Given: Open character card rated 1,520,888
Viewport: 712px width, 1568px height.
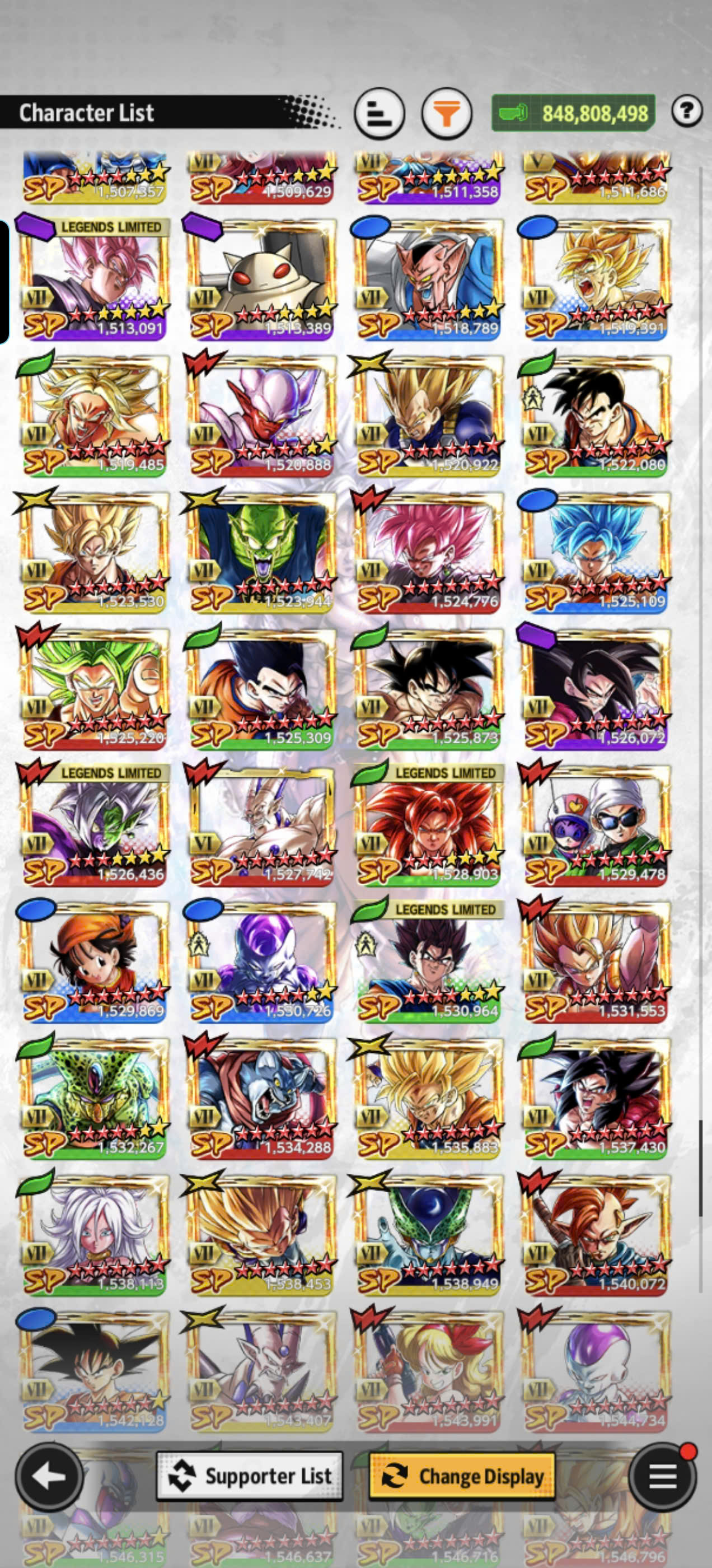Looking at the screenshot, I should tap(261, 416).
